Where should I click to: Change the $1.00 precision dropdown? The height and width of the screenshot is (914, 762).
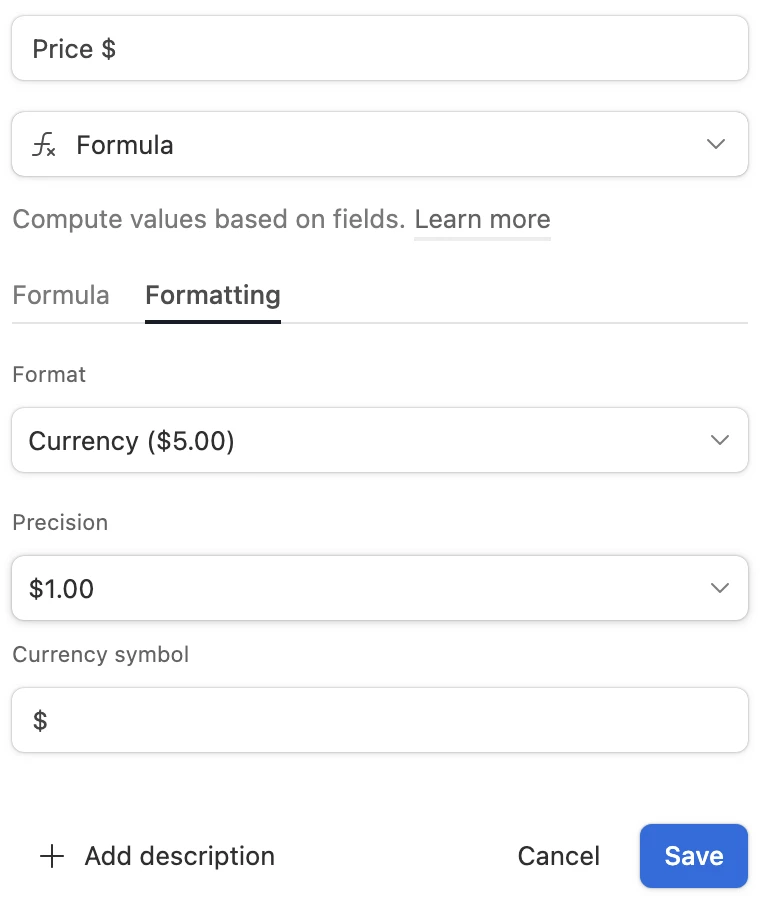379,589
